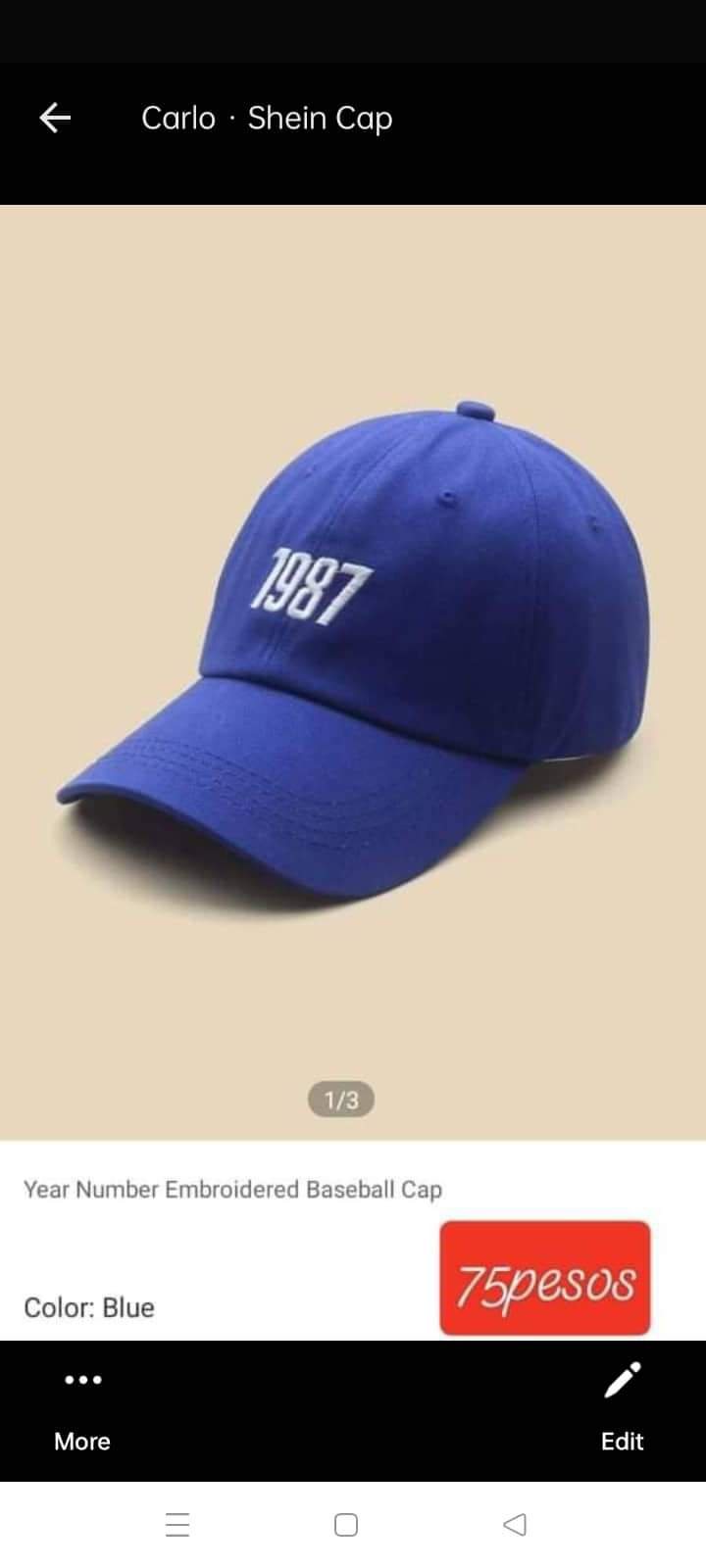This screenshot has height=1568, width=706.
Task: Go back using the arrow
Action: (x=55, y=119)
